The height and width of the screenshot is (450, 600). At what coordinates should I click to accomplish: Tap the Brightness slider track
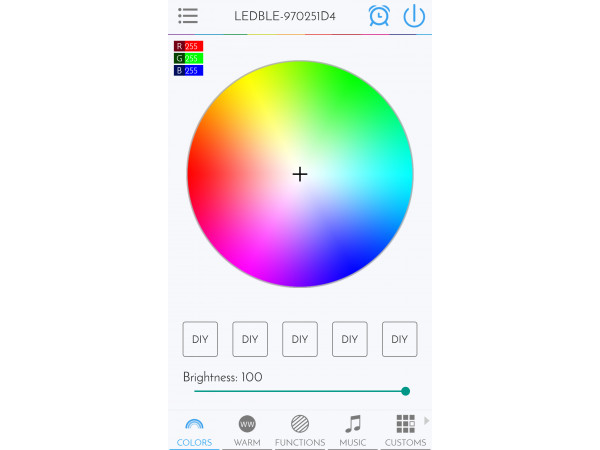point(300,391)
